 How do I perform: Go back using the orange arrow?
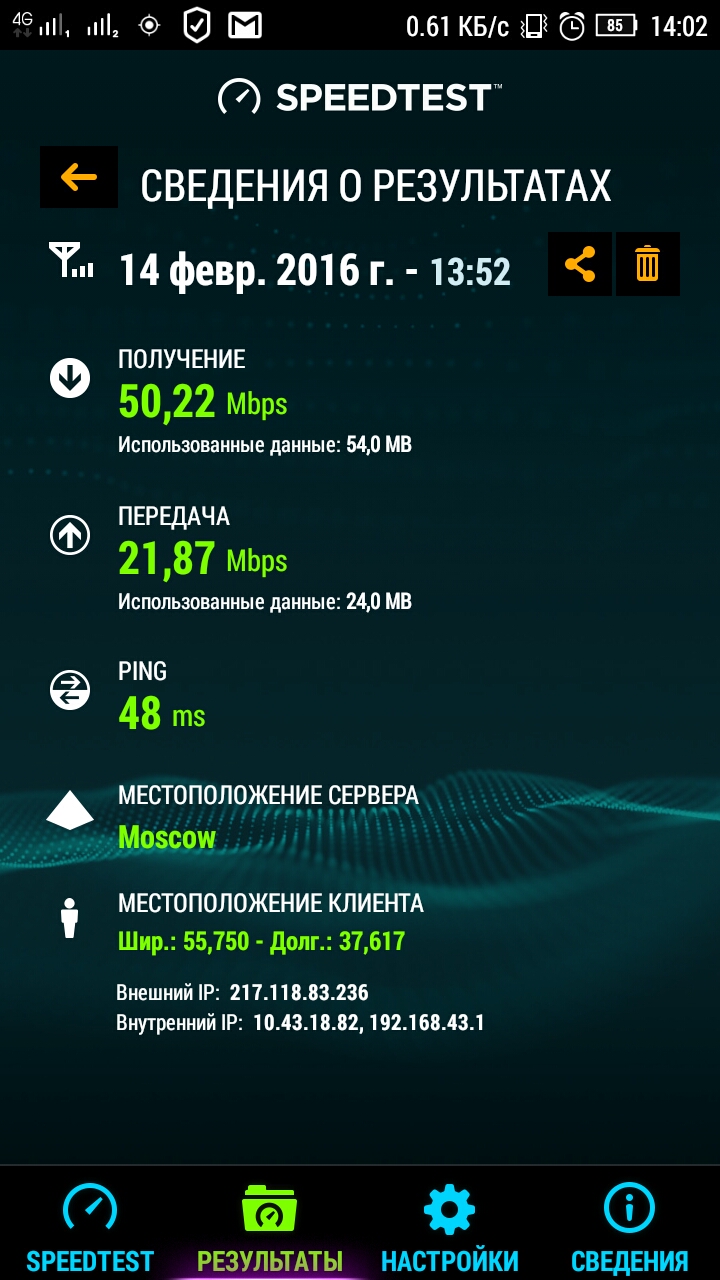(x=79, y=178)
